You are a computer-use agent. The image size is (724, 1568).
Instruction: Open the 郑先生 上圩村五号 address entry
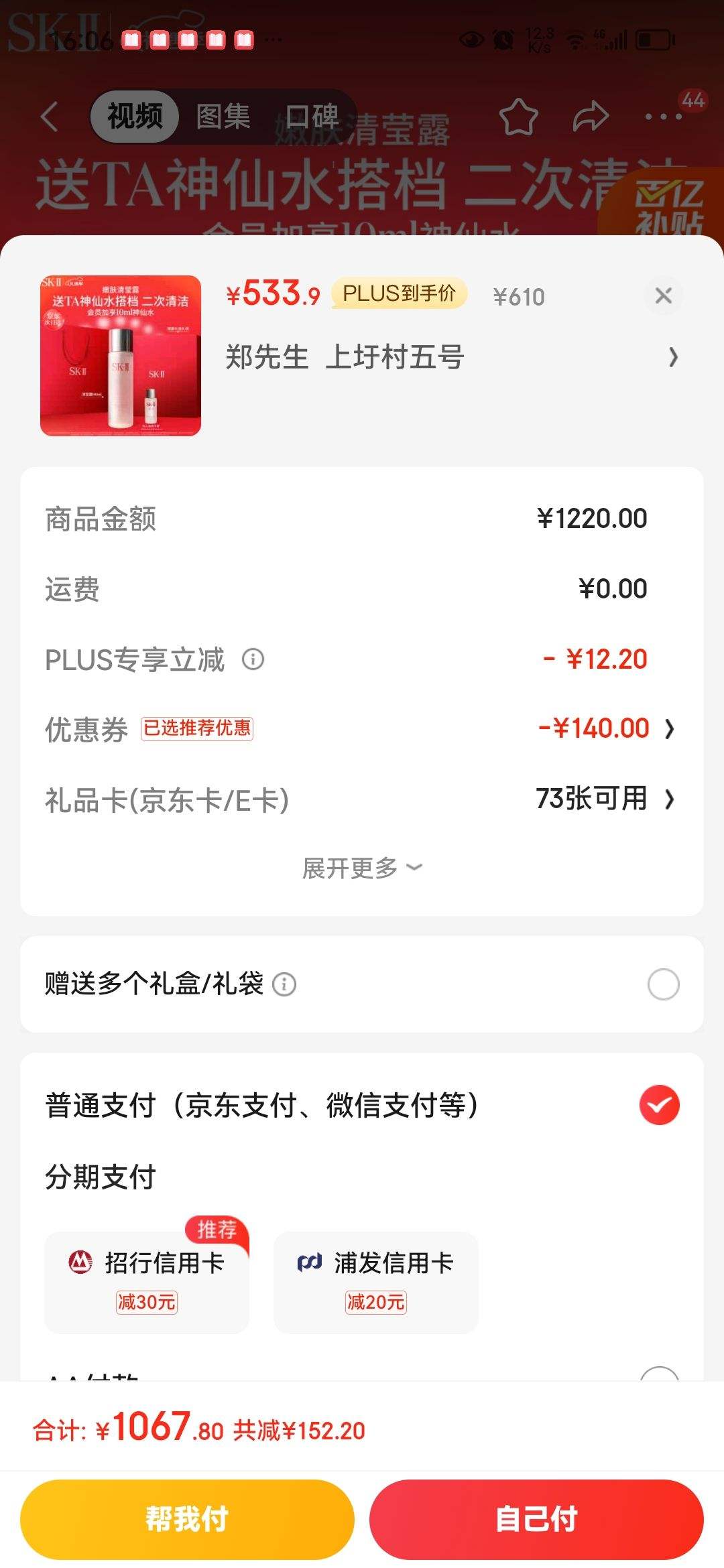tap(362, 357)
